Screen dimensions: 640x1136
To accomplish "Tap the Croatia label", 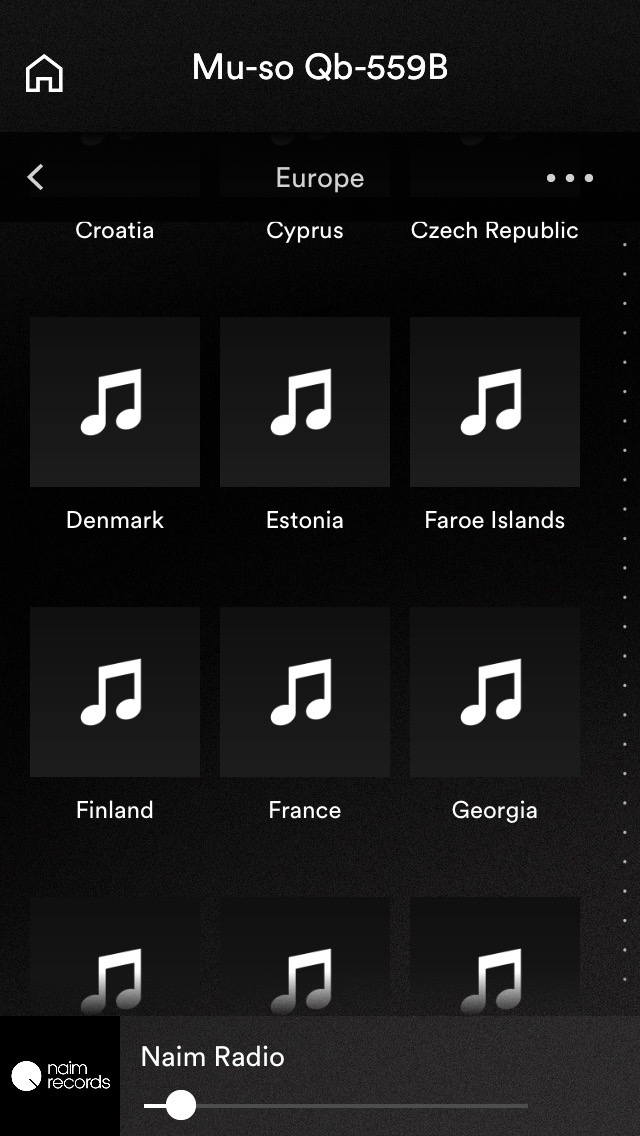I will point(115,230).
